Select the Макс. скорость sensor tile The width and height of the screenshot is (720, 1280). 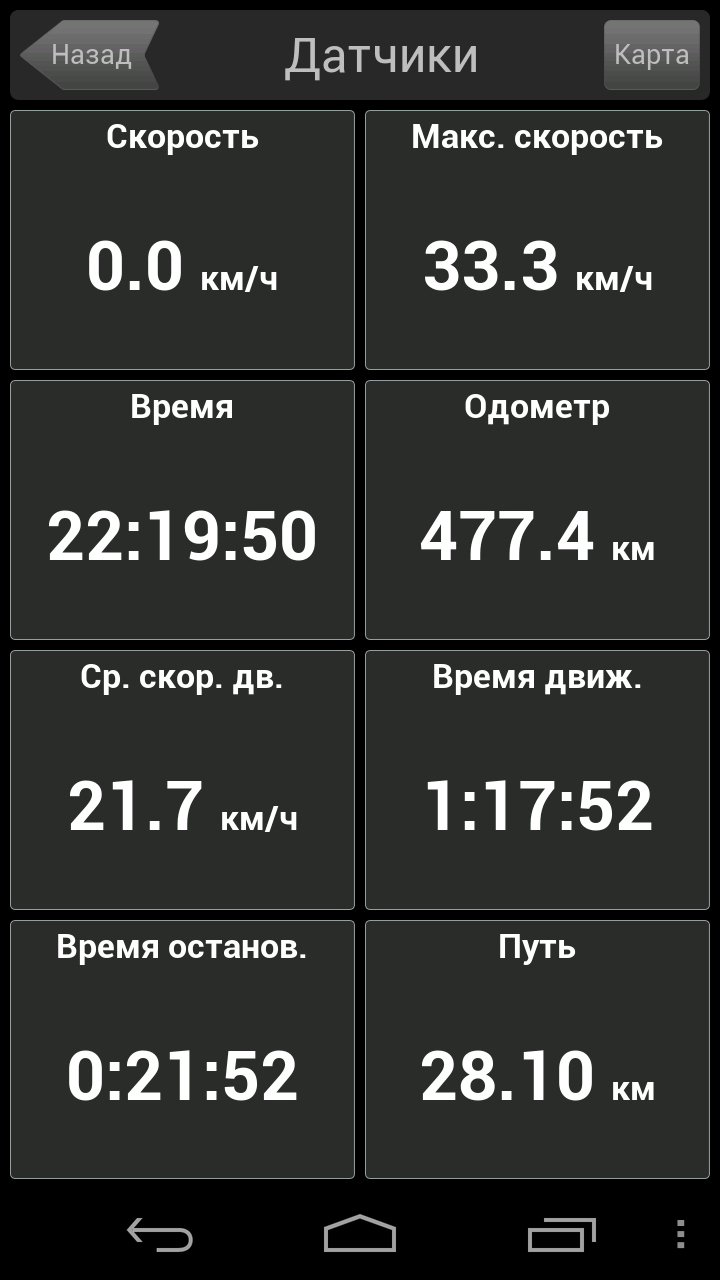point(537,240)
